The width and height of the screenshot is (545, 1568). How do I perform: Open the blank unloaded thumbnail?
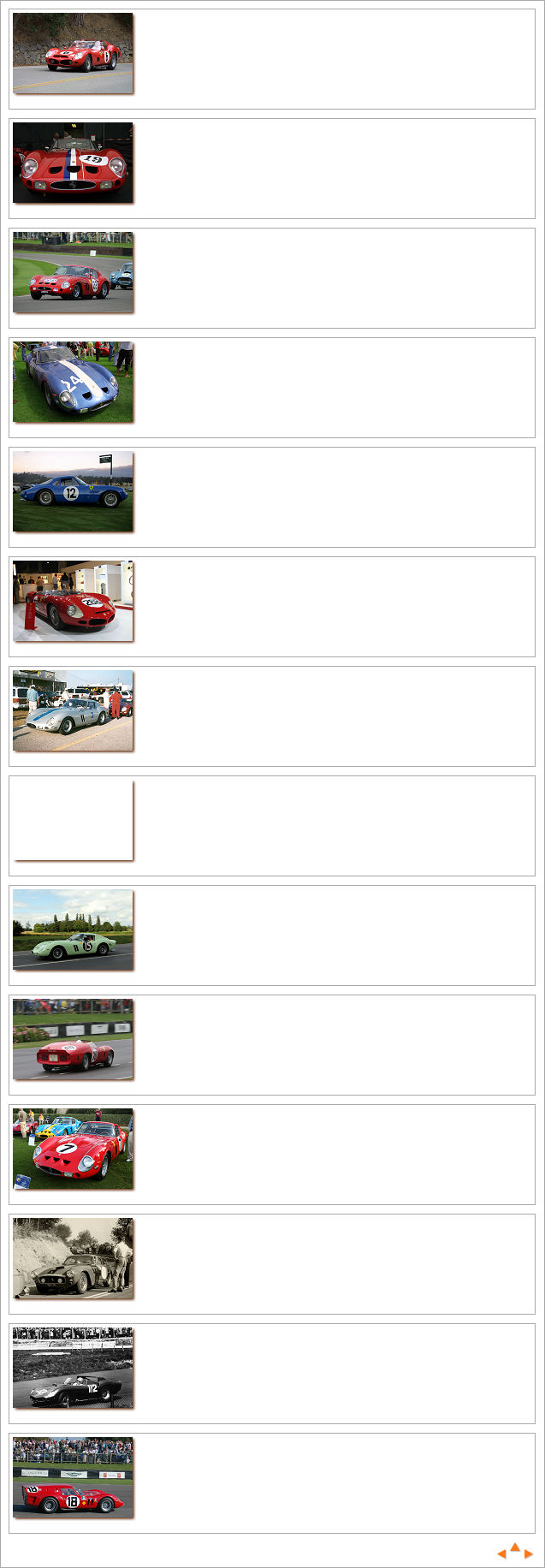pyautogui.click(x=73, y=820)
